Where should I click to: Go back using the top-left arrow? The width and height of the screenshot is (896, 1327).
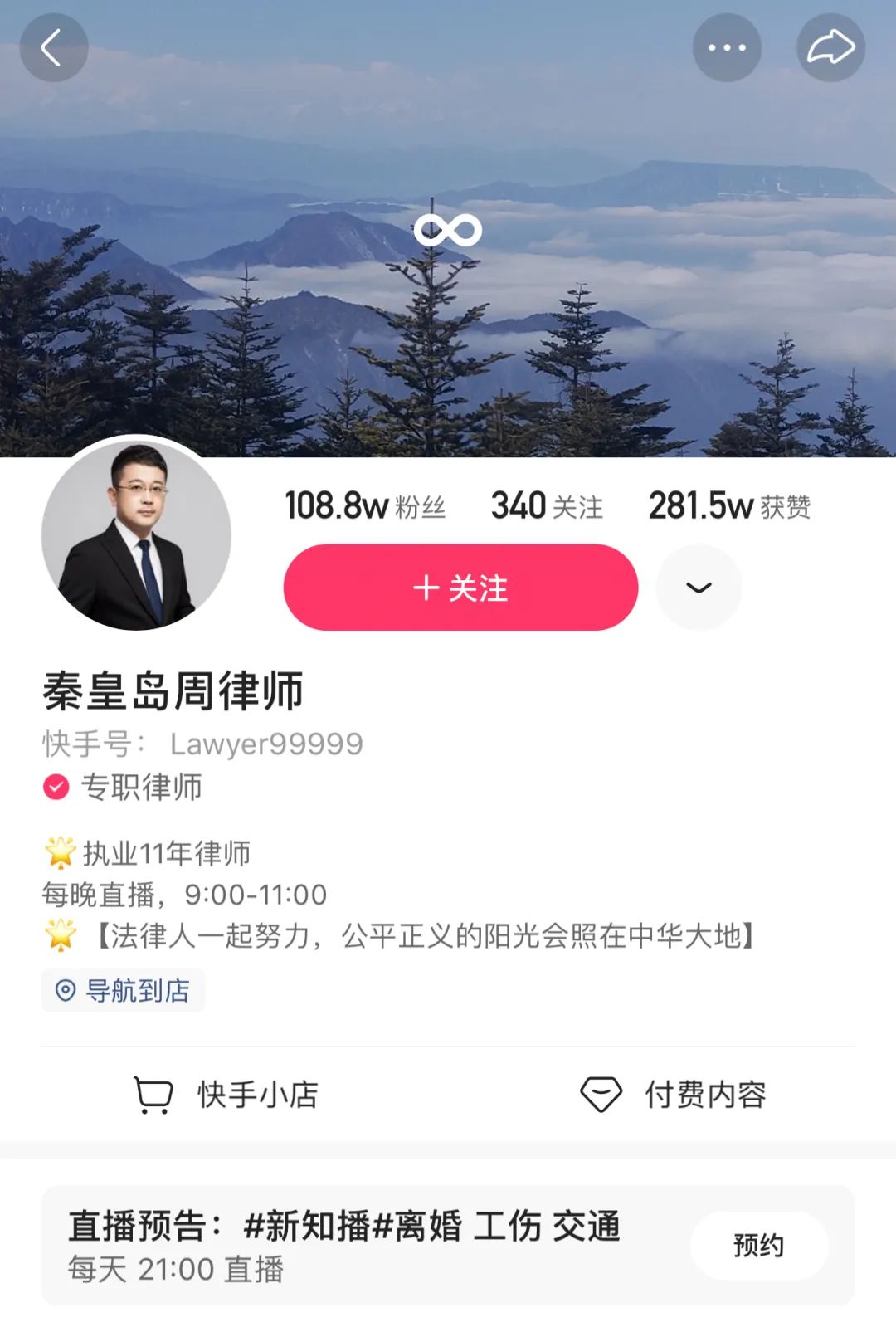click(53, 48)
